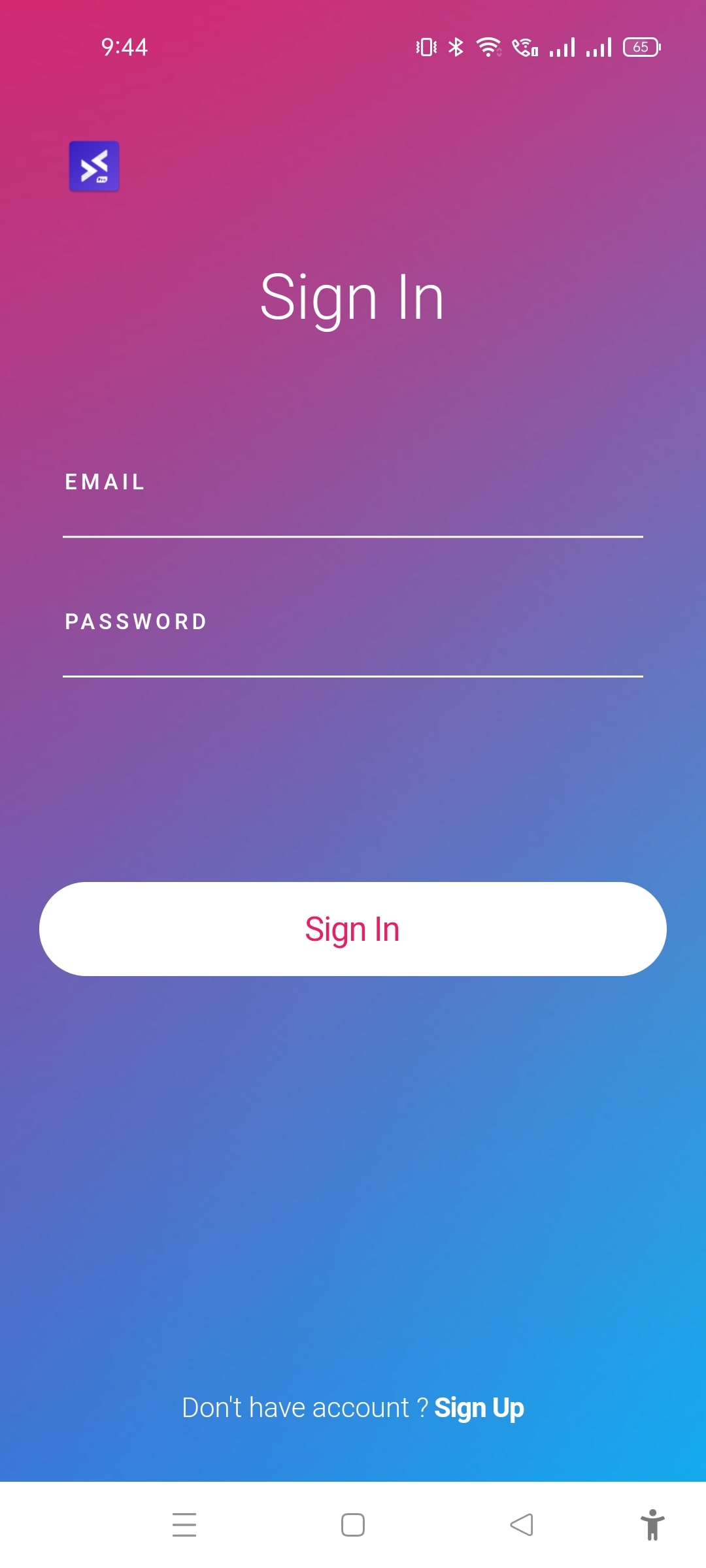Go back using the system back button
The width and height of the screenshot is (706, 1568).
click(x=522, y=1525)
